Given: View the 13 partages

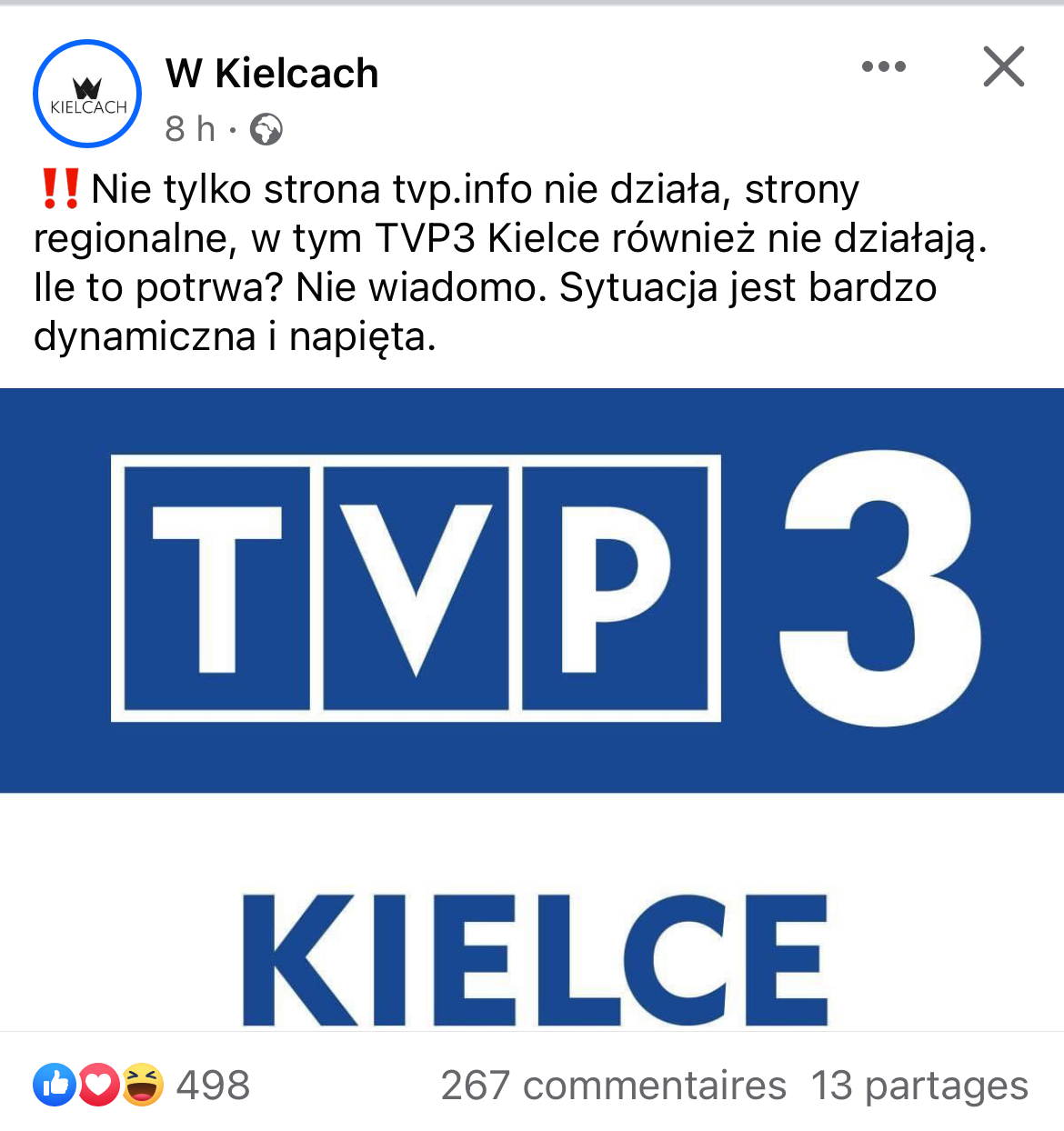Looking at the screenshot, I should pos(918,1086).
